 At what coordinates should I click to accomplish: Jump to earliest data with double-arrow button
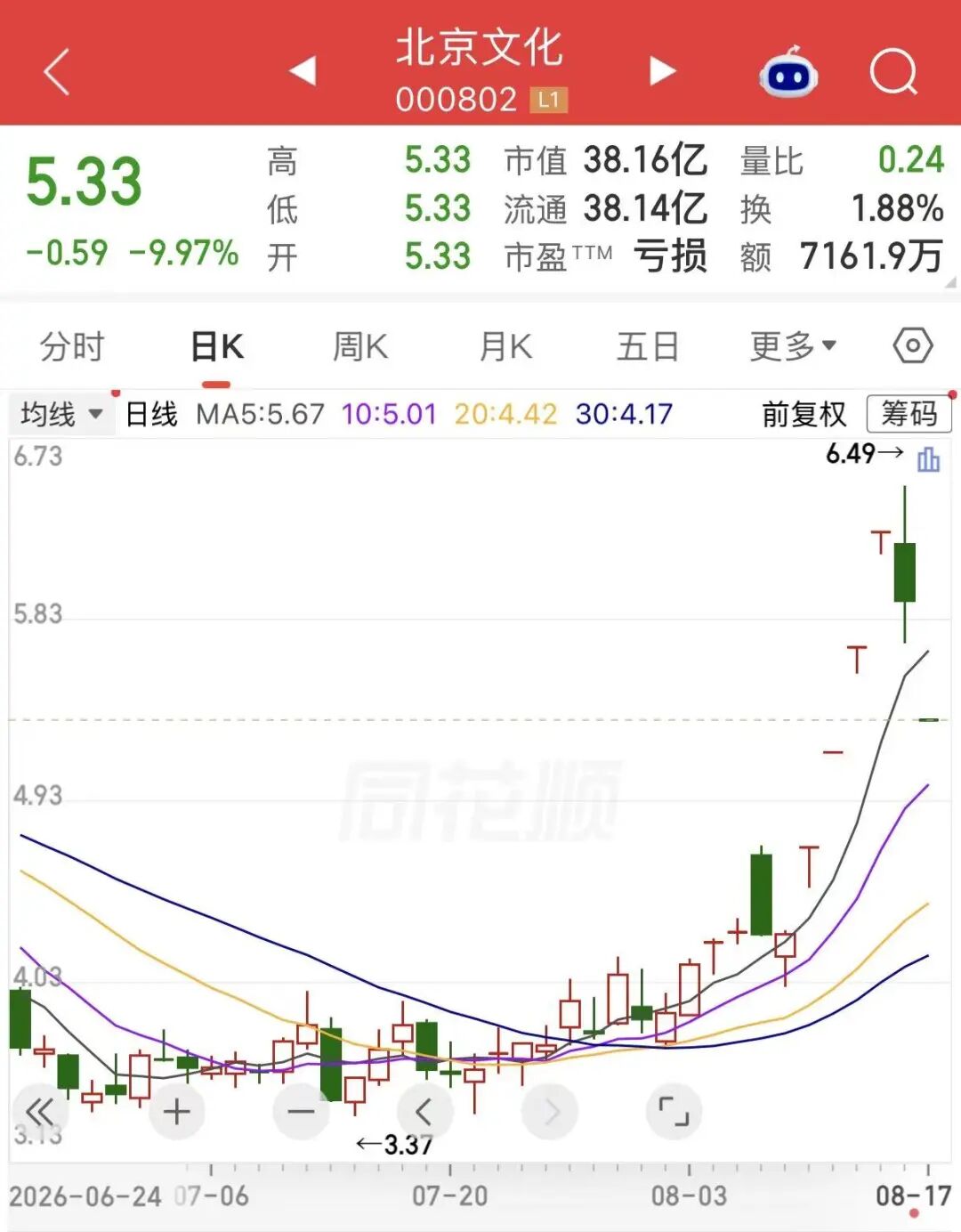click(x=39, y=1111)
